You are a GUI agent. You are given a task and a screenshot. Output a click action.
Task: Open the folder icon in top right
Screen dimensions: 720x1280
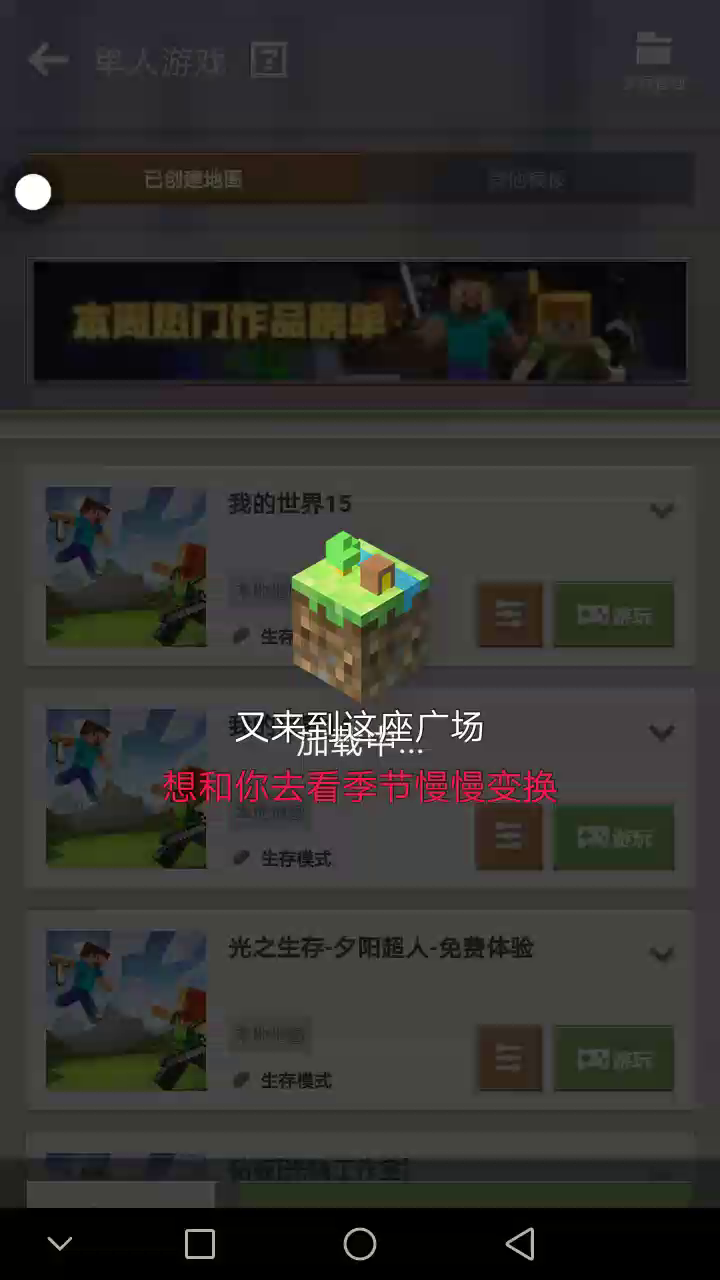click(x=654, y=60)
